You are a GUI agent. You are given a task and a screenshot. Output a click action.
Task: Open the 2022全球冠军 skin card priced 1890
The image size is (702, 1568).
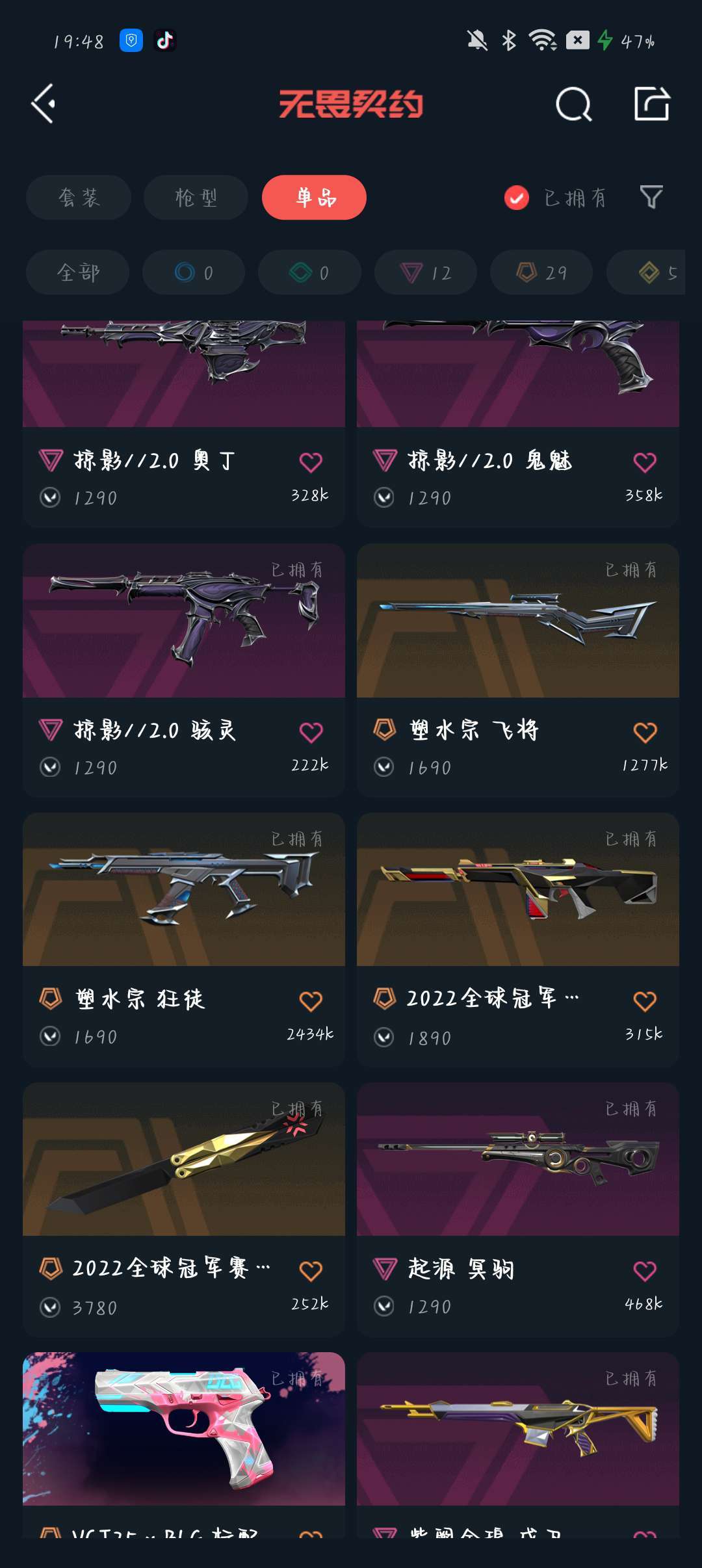518,940
